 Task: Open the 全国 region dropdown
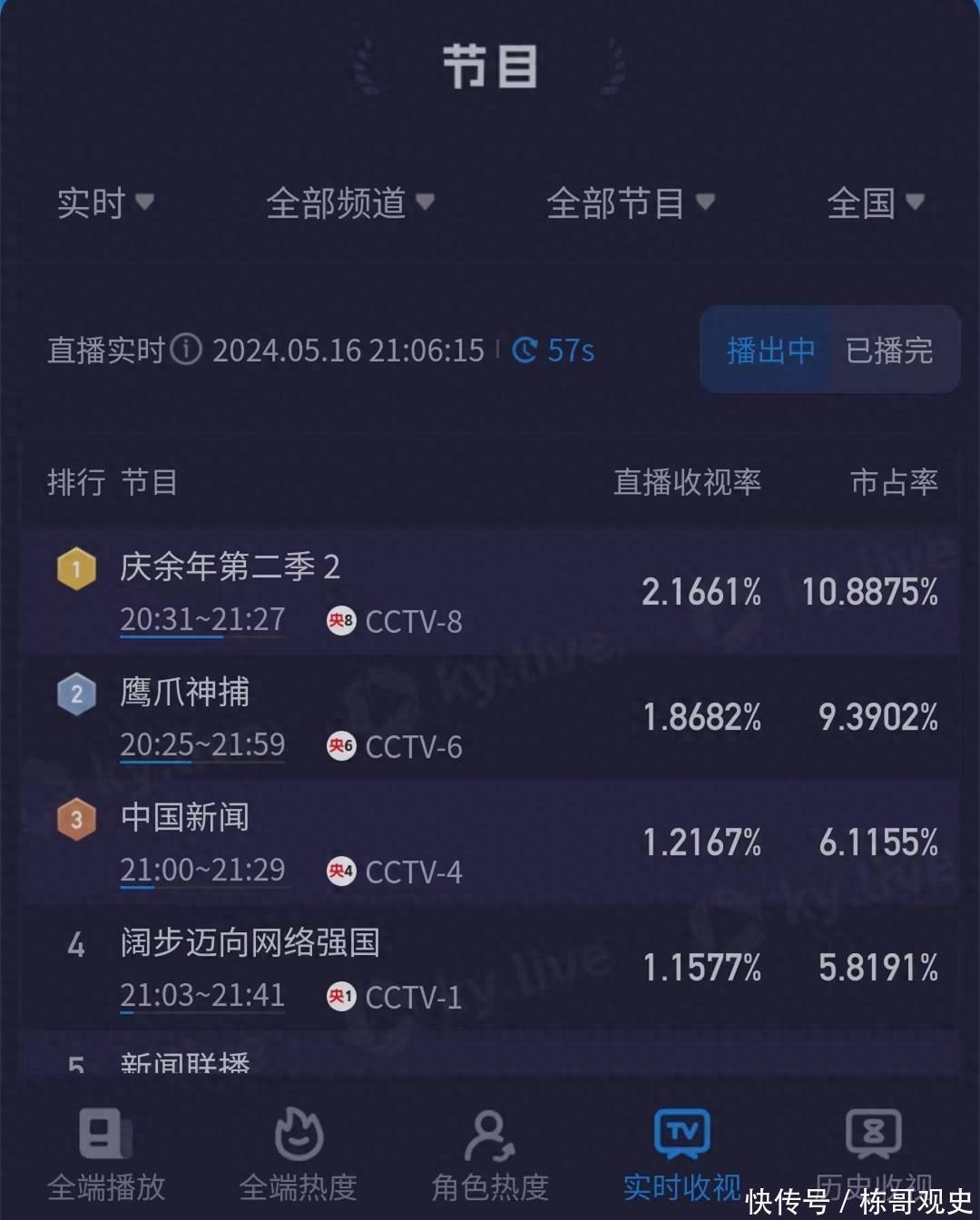pos(875,202)
